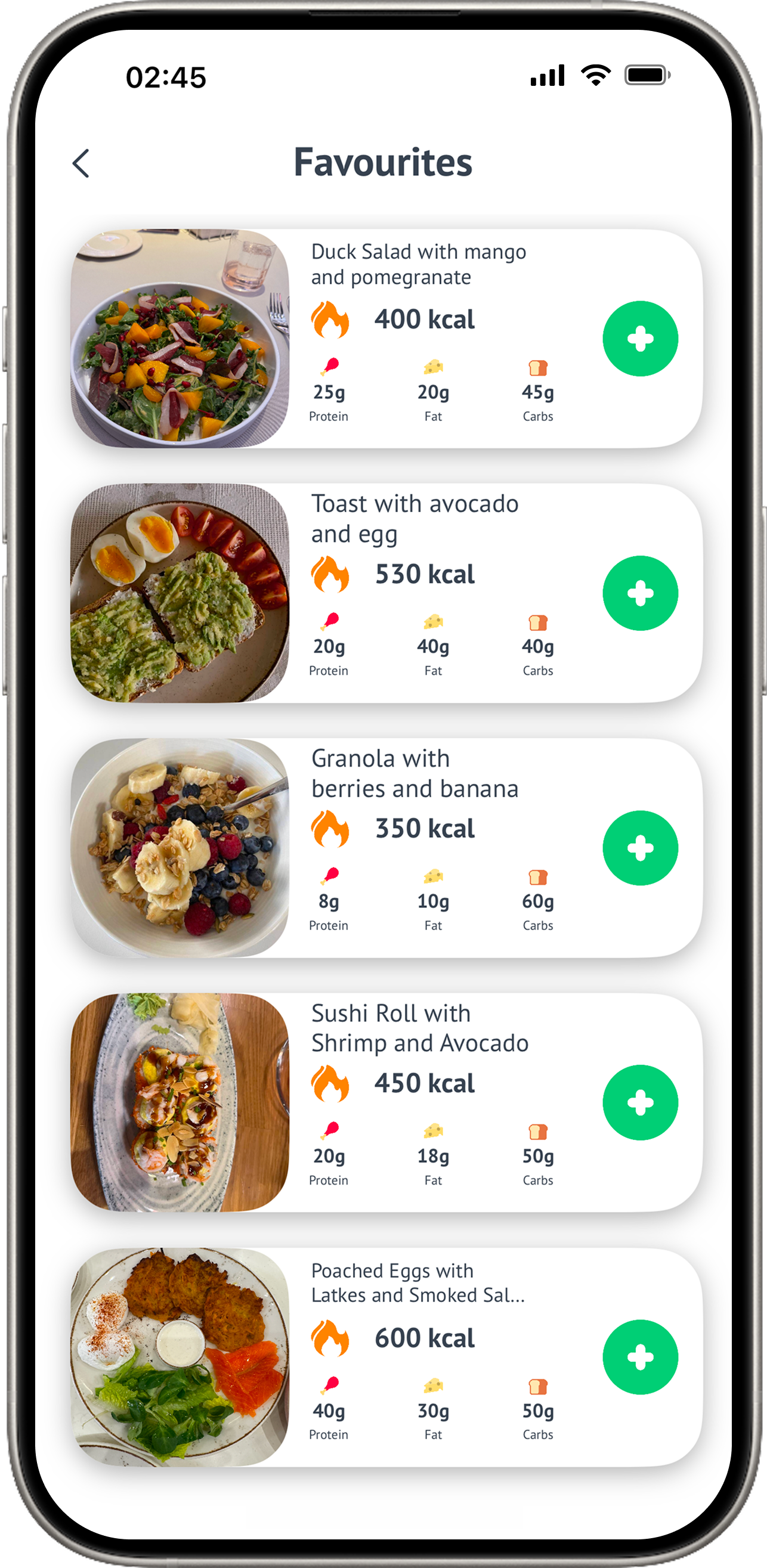Open the Duck Salad meal card

(x=386, y=339)
